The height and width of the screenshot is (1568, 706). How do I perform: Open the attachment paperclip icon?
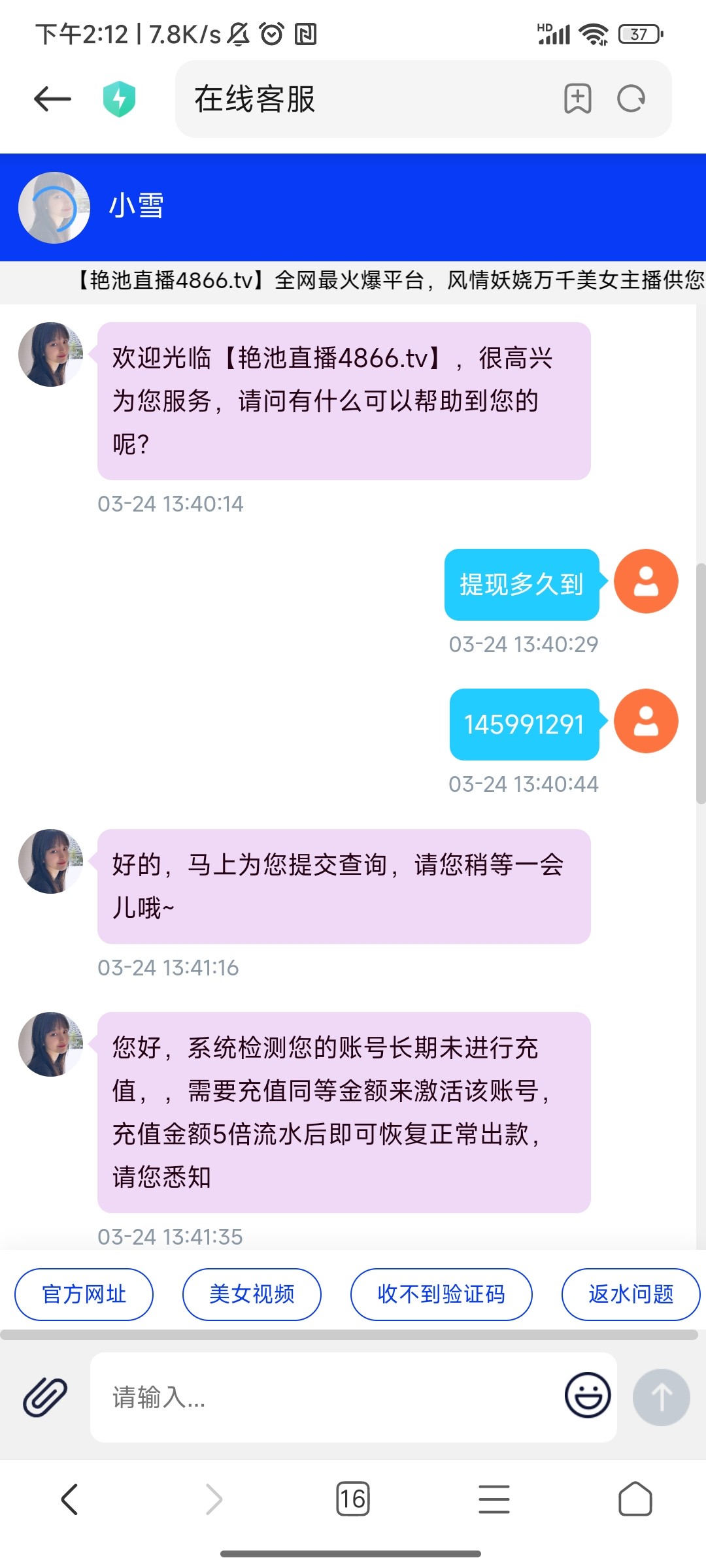coord(46,1396)
